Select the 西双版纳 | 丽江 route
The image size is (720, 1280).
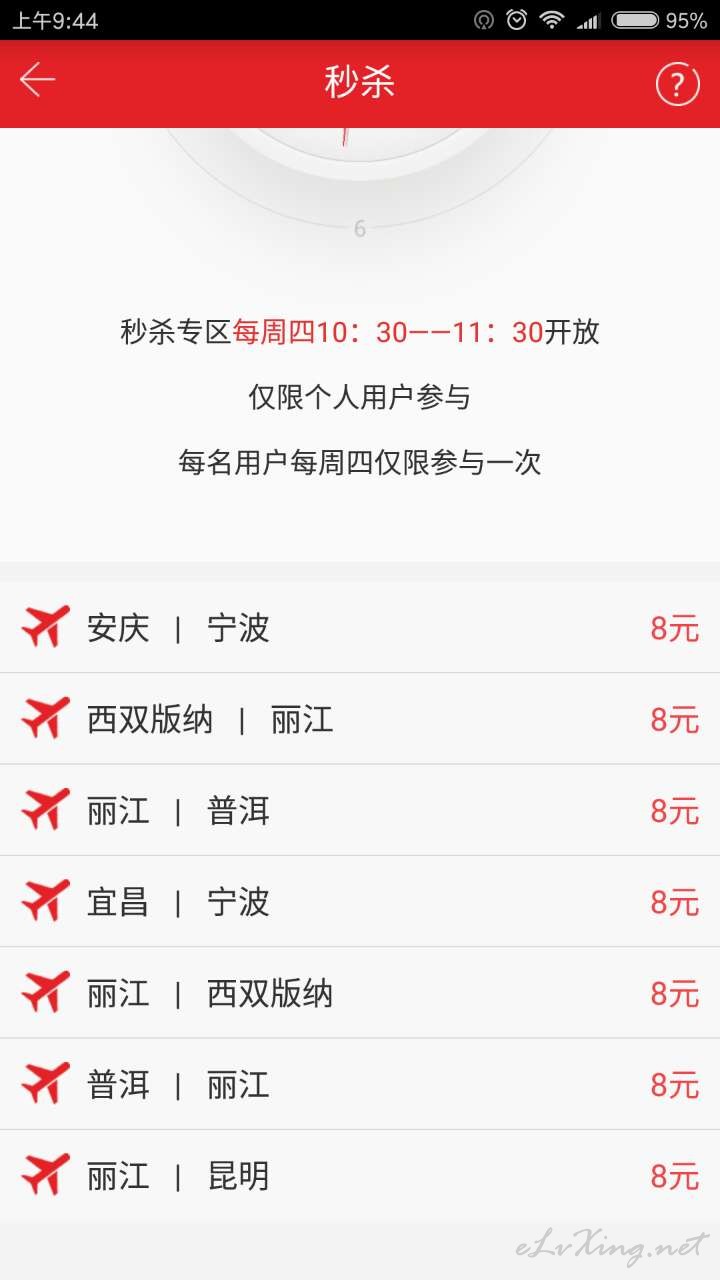360,719
